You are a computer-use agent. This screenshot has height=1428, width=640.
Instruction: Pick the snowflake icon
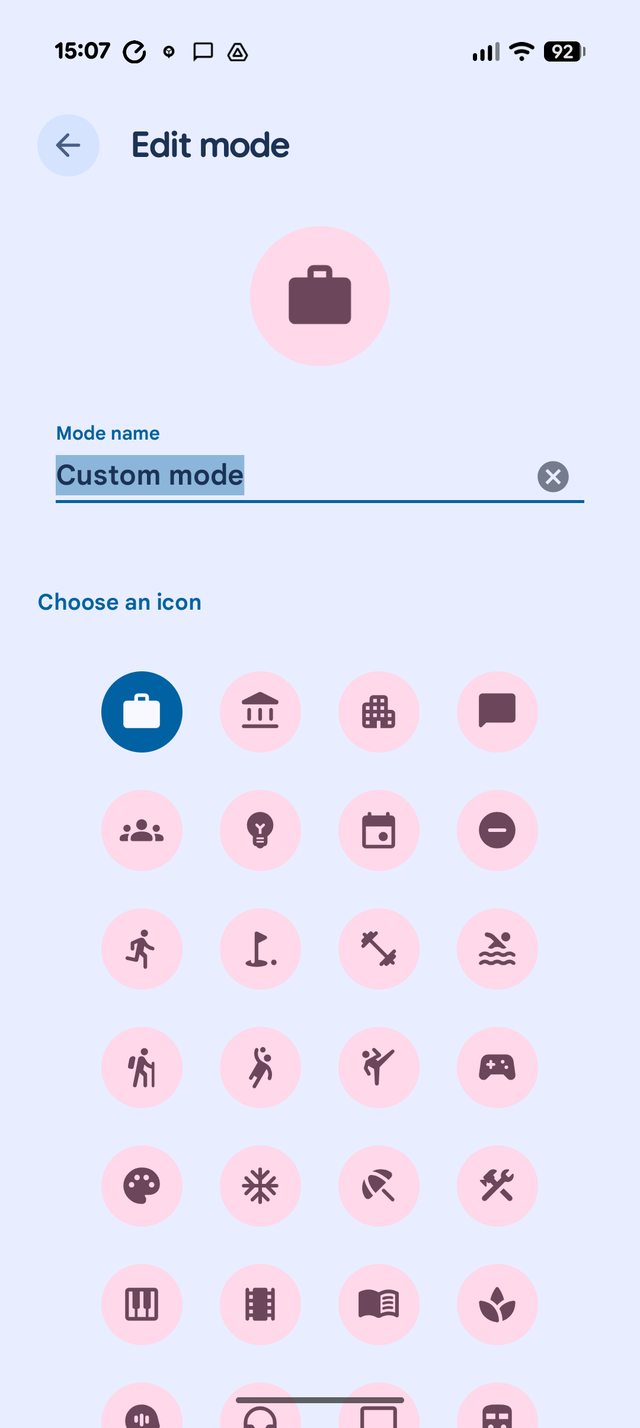tap(260, 1186)
